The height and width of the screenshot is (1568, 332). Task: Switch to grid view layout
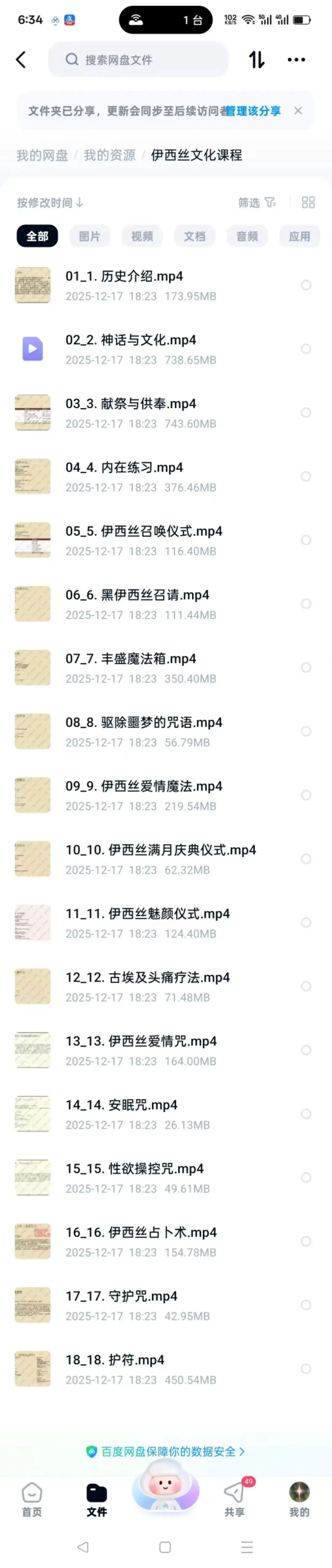(x=308, y=203)
